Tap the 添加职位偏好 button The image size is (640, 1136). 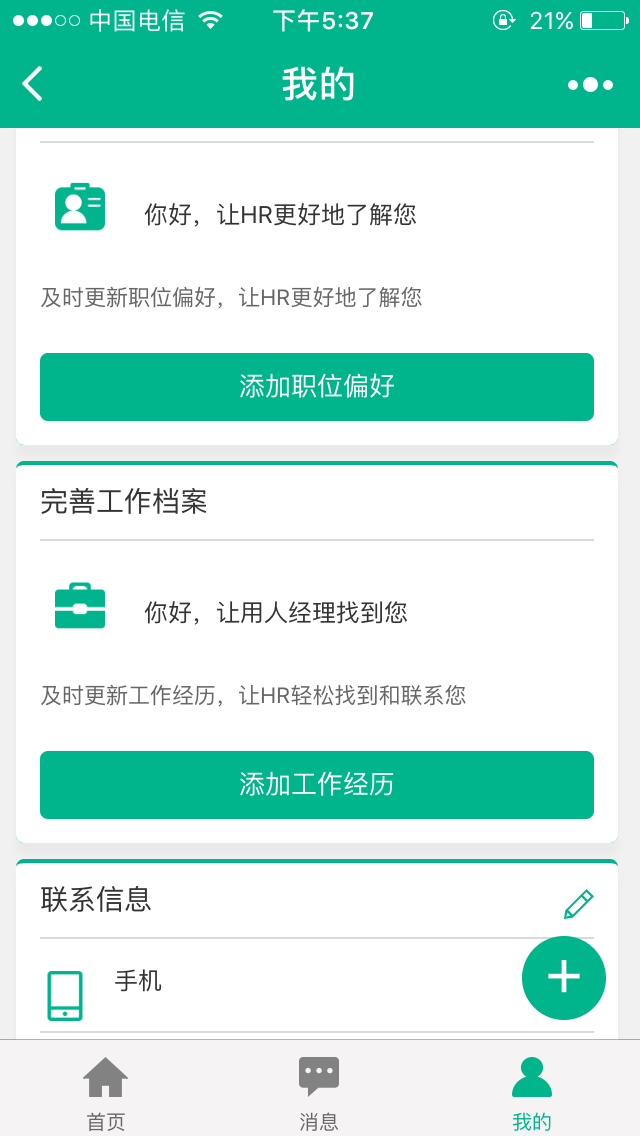[317, 387]
